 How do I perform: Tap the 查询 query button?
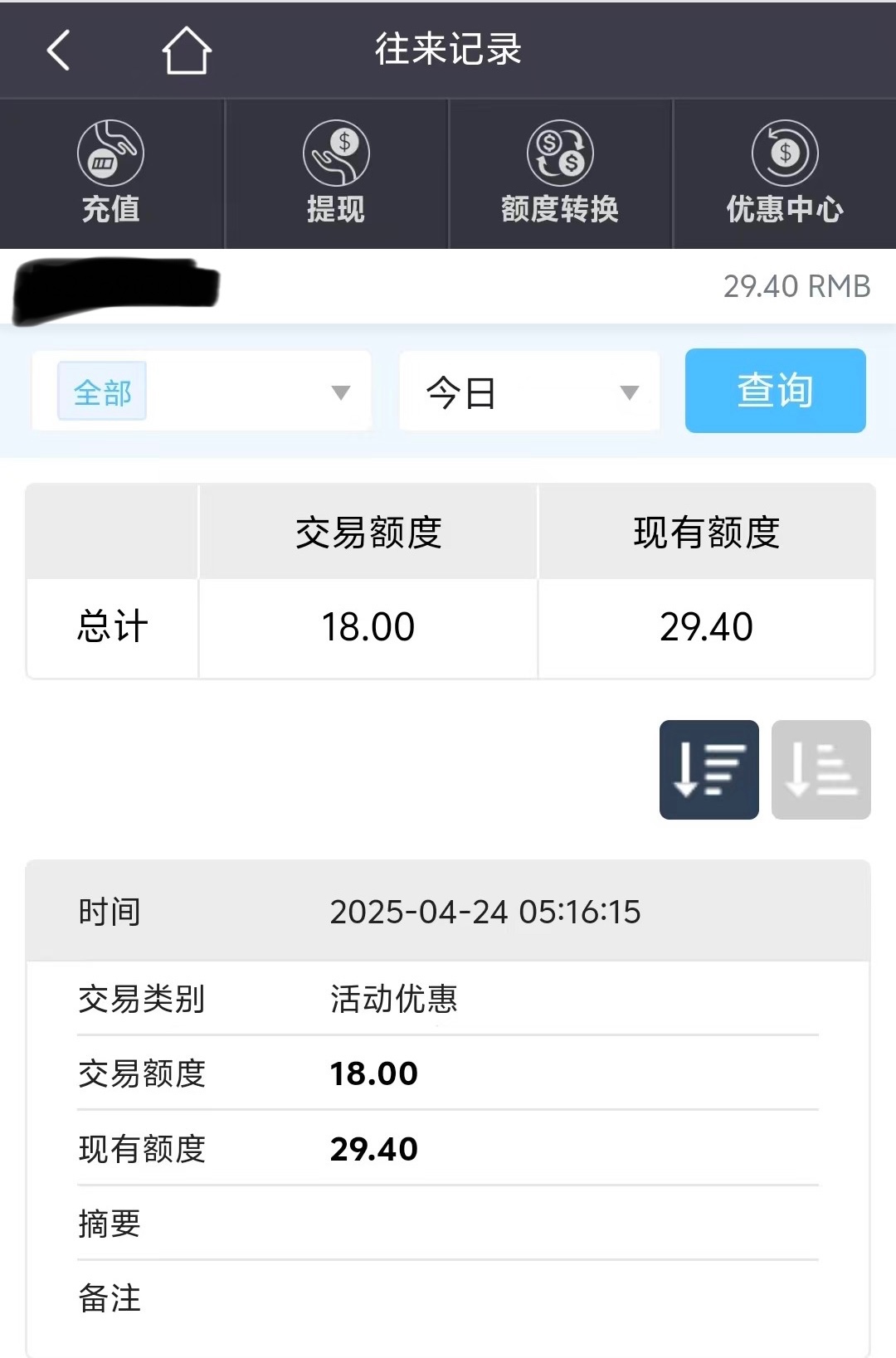(x=775, y=391)
